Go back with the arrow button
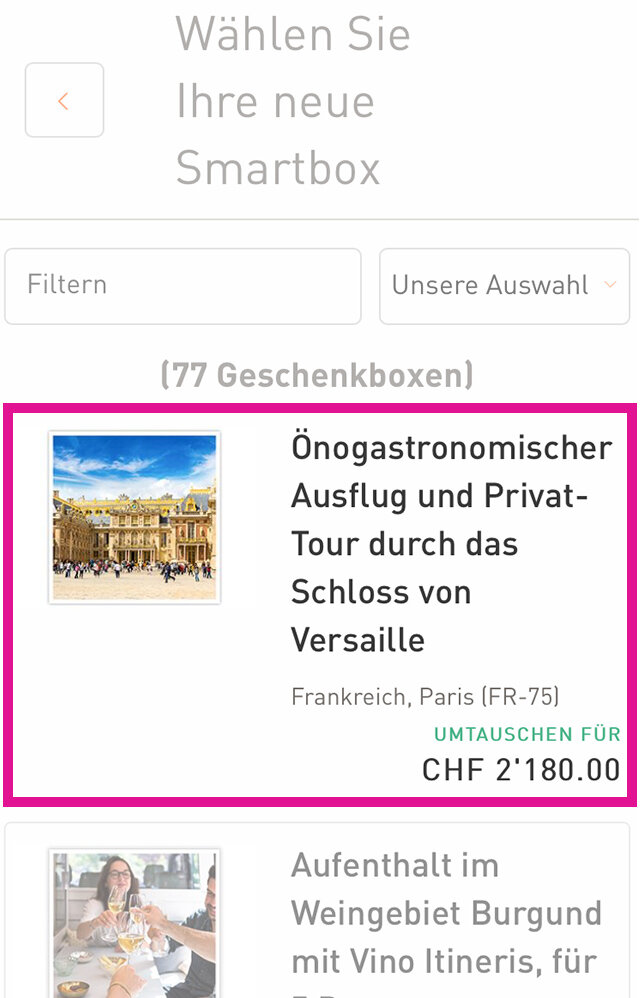 point(64,100)
